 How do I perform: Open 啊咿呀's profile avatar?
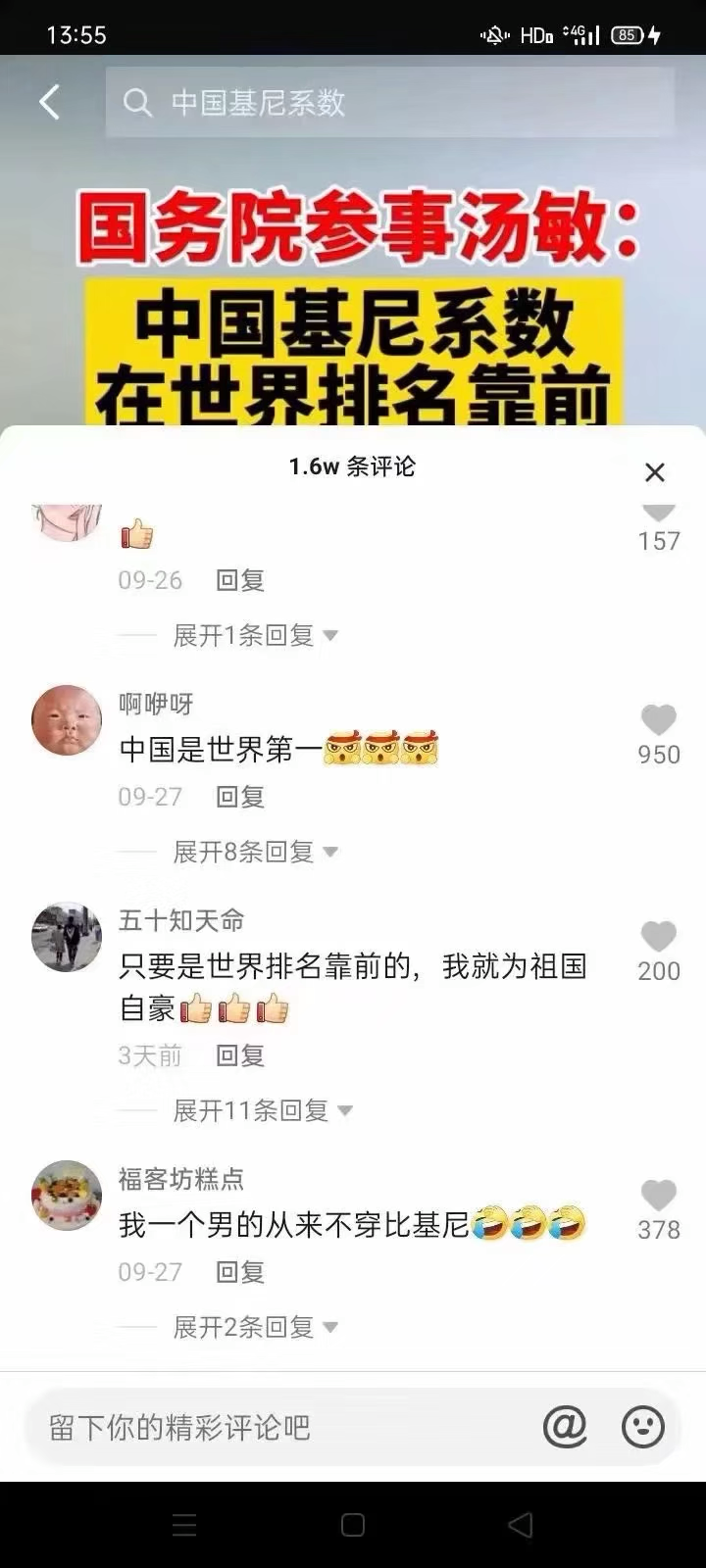[x=67, y=720]
